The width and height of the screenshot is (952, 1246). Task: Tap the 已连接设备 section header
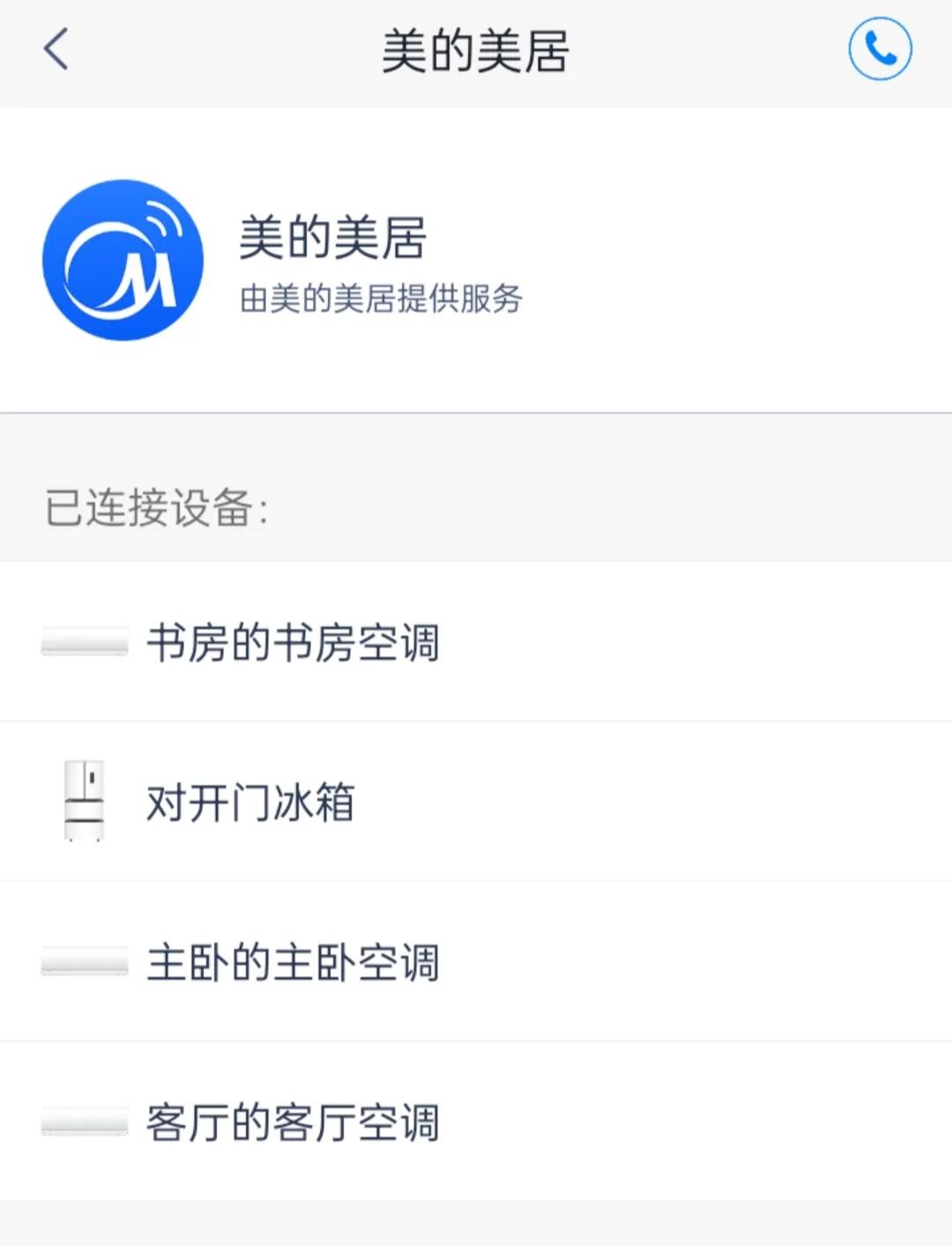point(157,506)
